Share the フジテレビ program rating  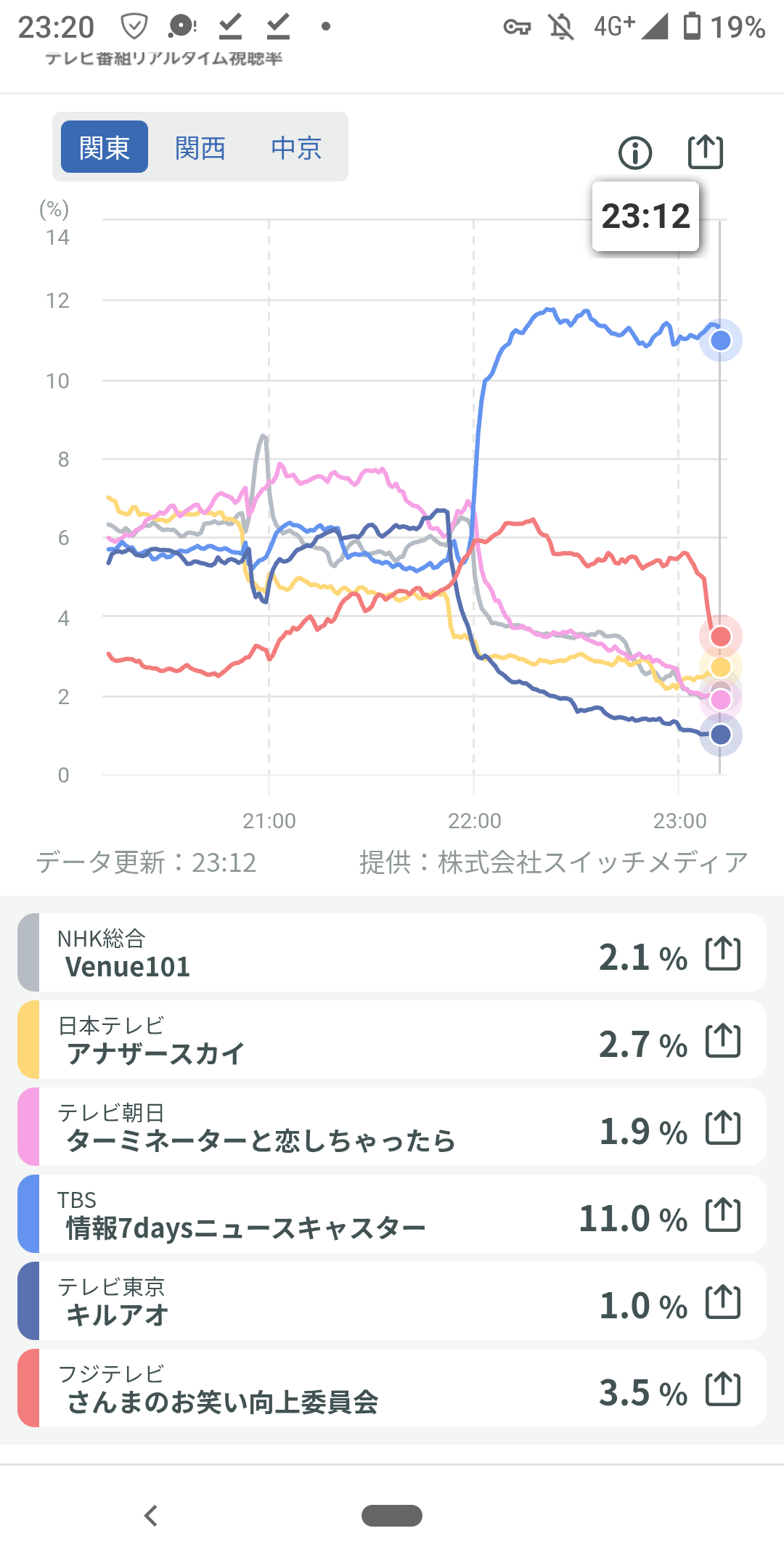point(723,1389)
